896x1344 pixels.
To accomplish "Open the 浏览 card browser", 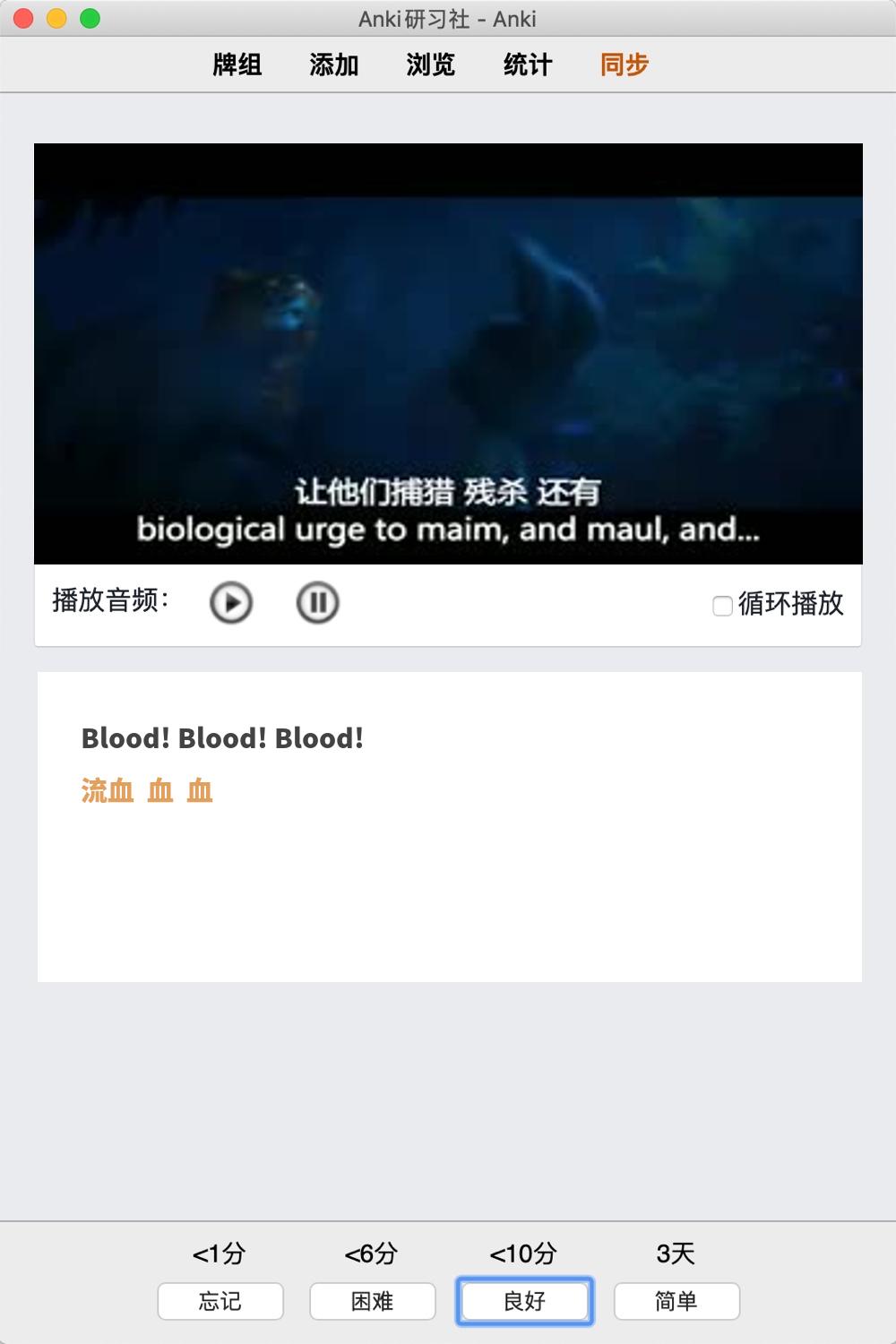I will pos(431,65).
